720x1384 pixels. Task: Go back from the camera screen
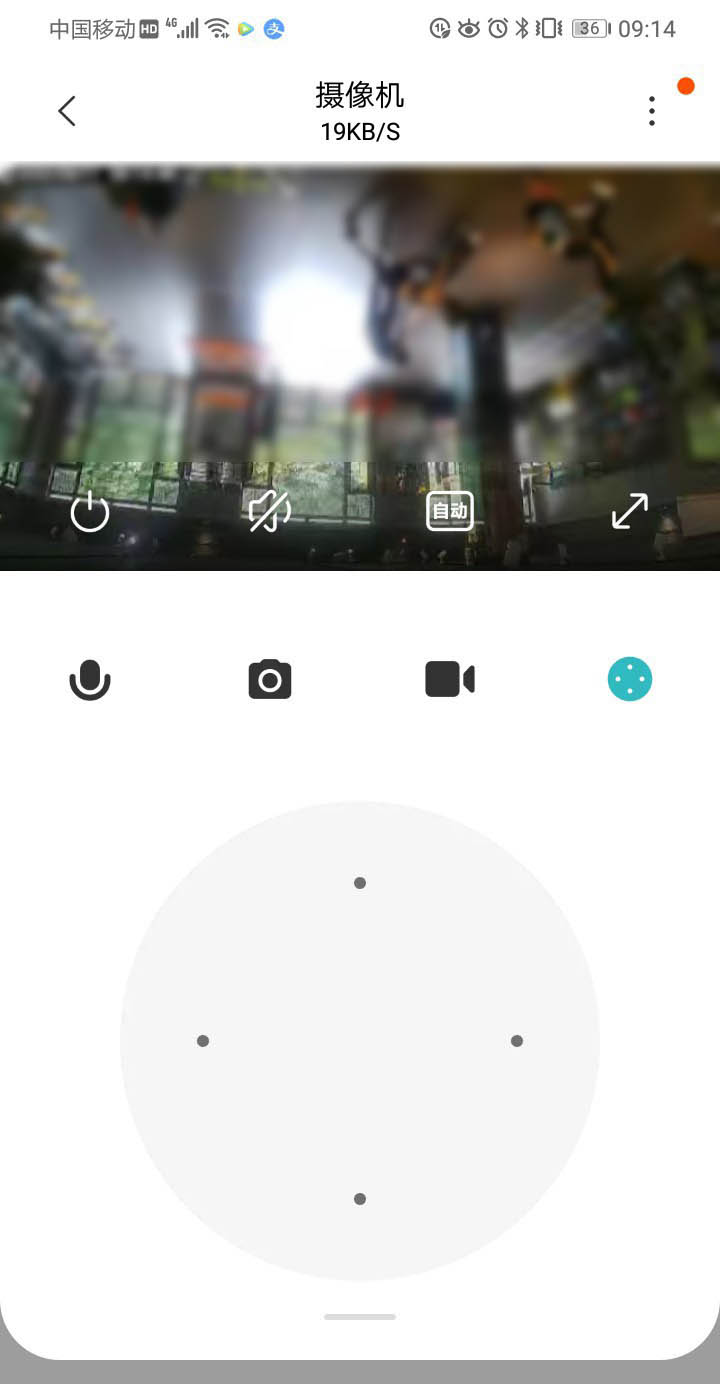[x=67, y=111]
